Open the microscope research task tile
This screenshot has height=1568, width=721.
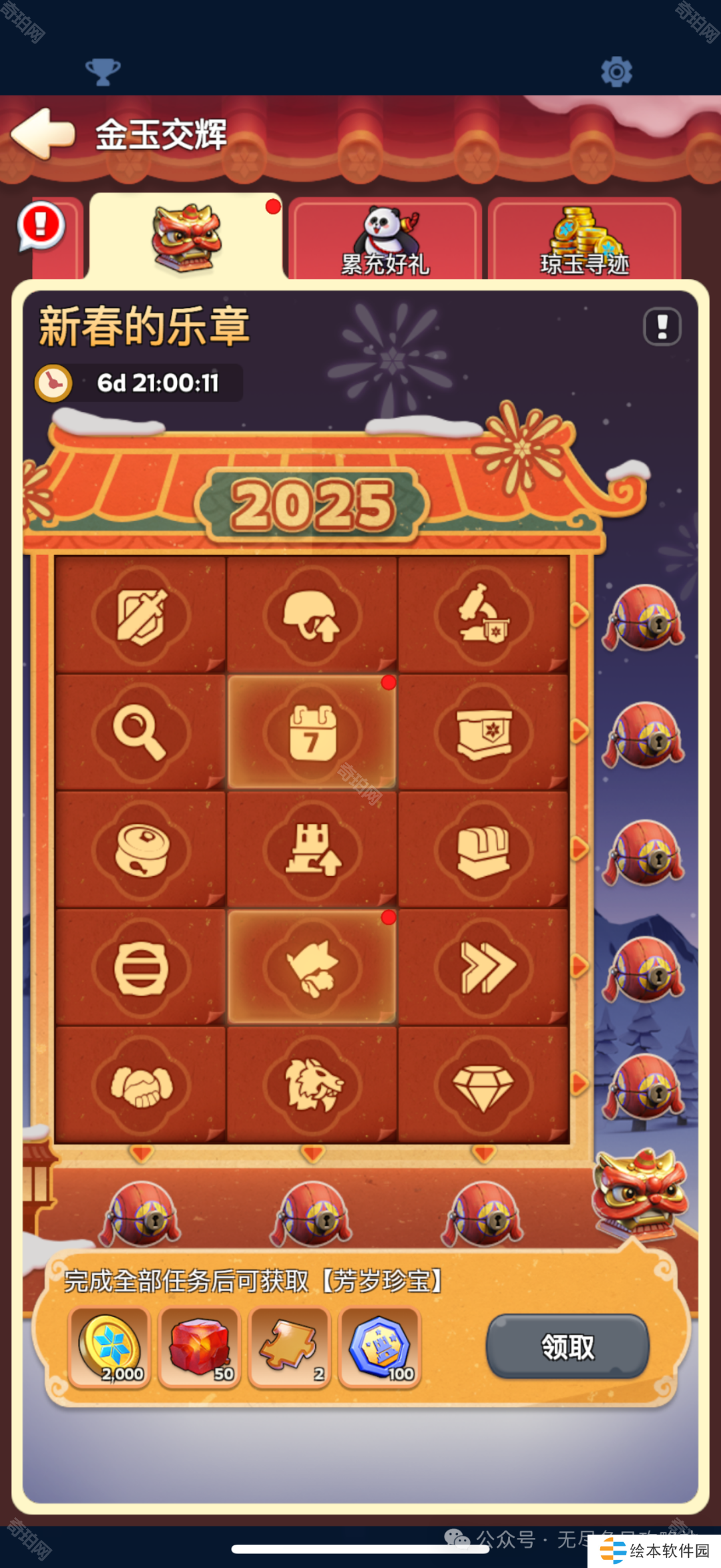[483, 615]
